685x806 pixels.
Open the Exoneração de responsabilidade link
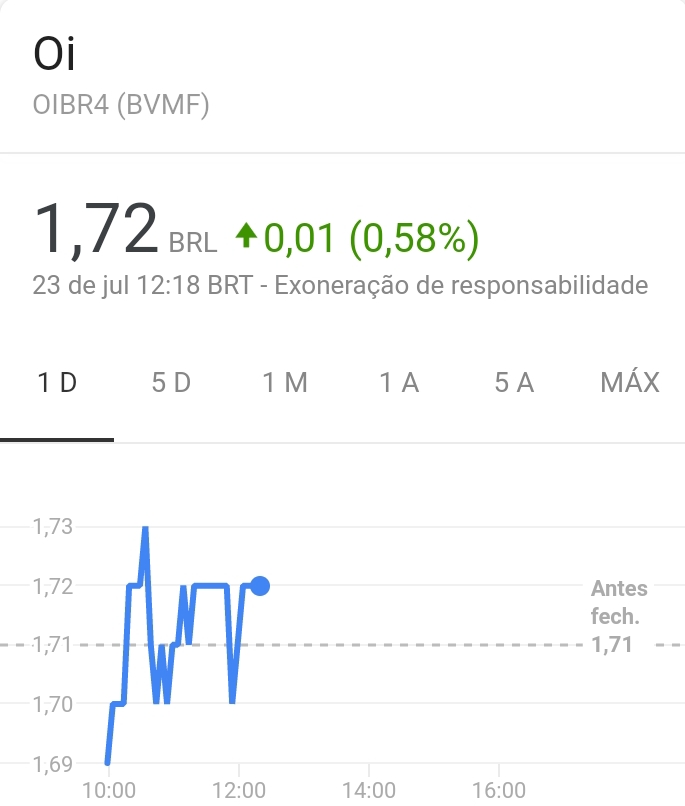(x=461, y=286)
